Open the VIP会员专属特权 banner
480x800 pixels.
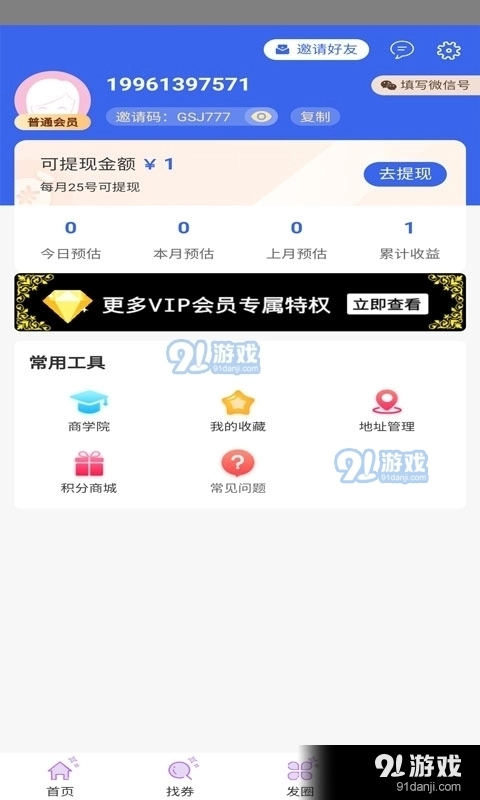tap(240, 303)
